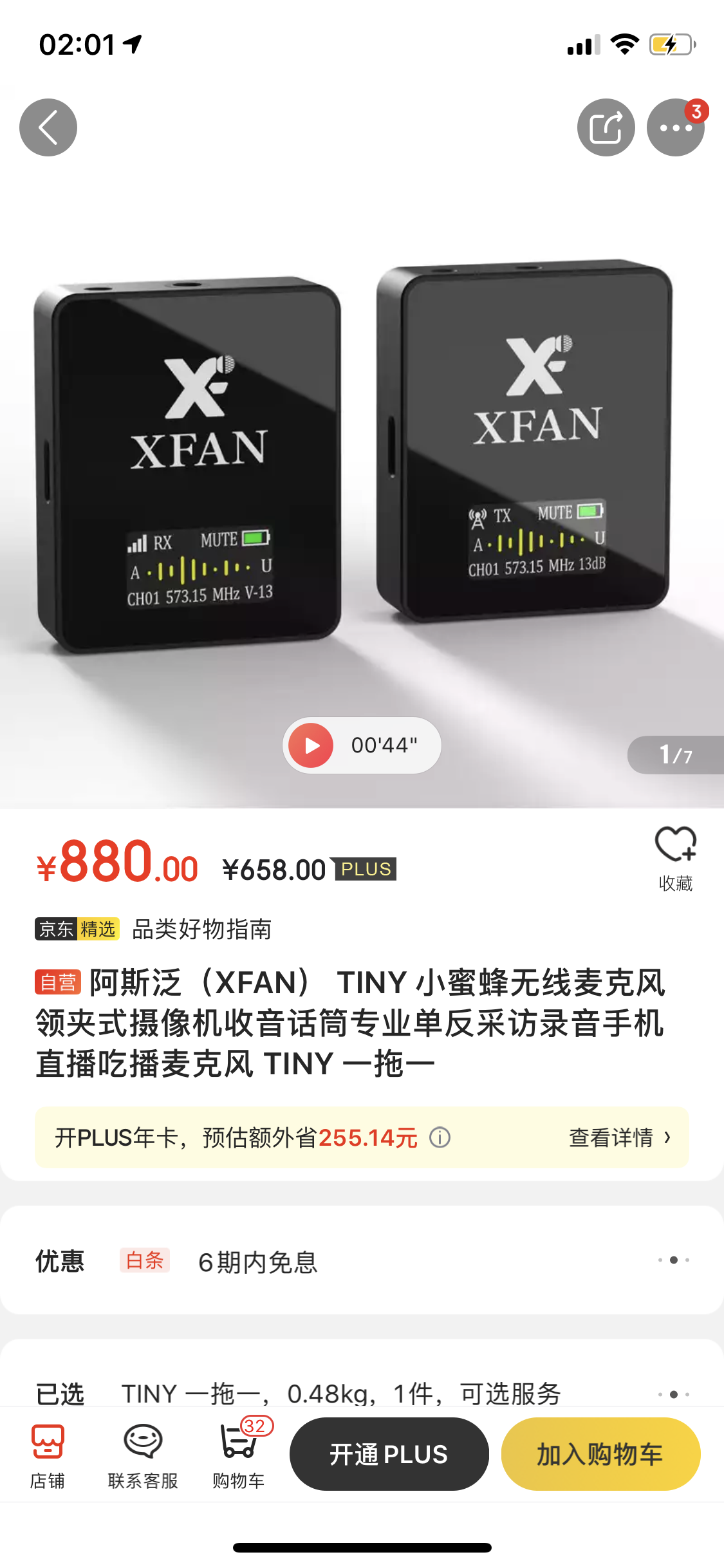Image resolution: width=724 pixels, height=1568 pixels.
Task: Open the 已选 TINY 一拖一 selection row
Action: point(362,1393)
